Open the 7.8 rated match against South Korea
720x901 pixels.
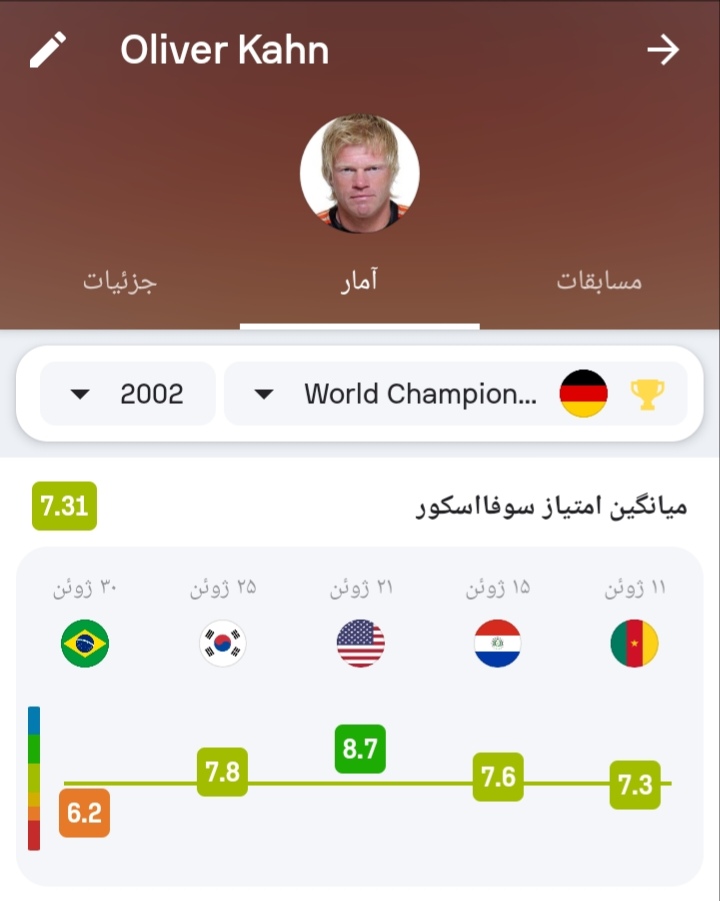click(222, 772)
